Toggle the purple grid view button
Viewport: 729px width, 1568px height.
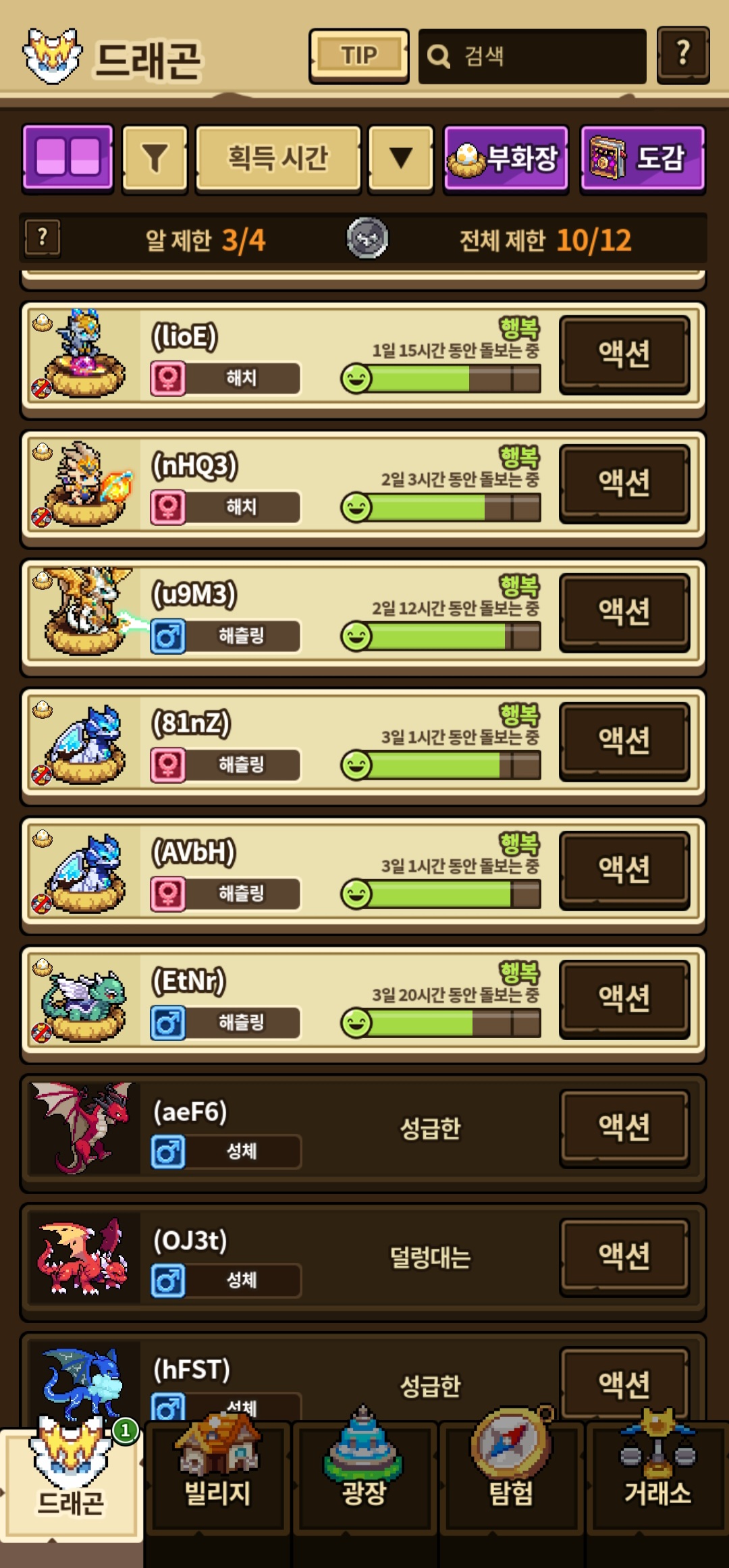(x=67, y=157)
